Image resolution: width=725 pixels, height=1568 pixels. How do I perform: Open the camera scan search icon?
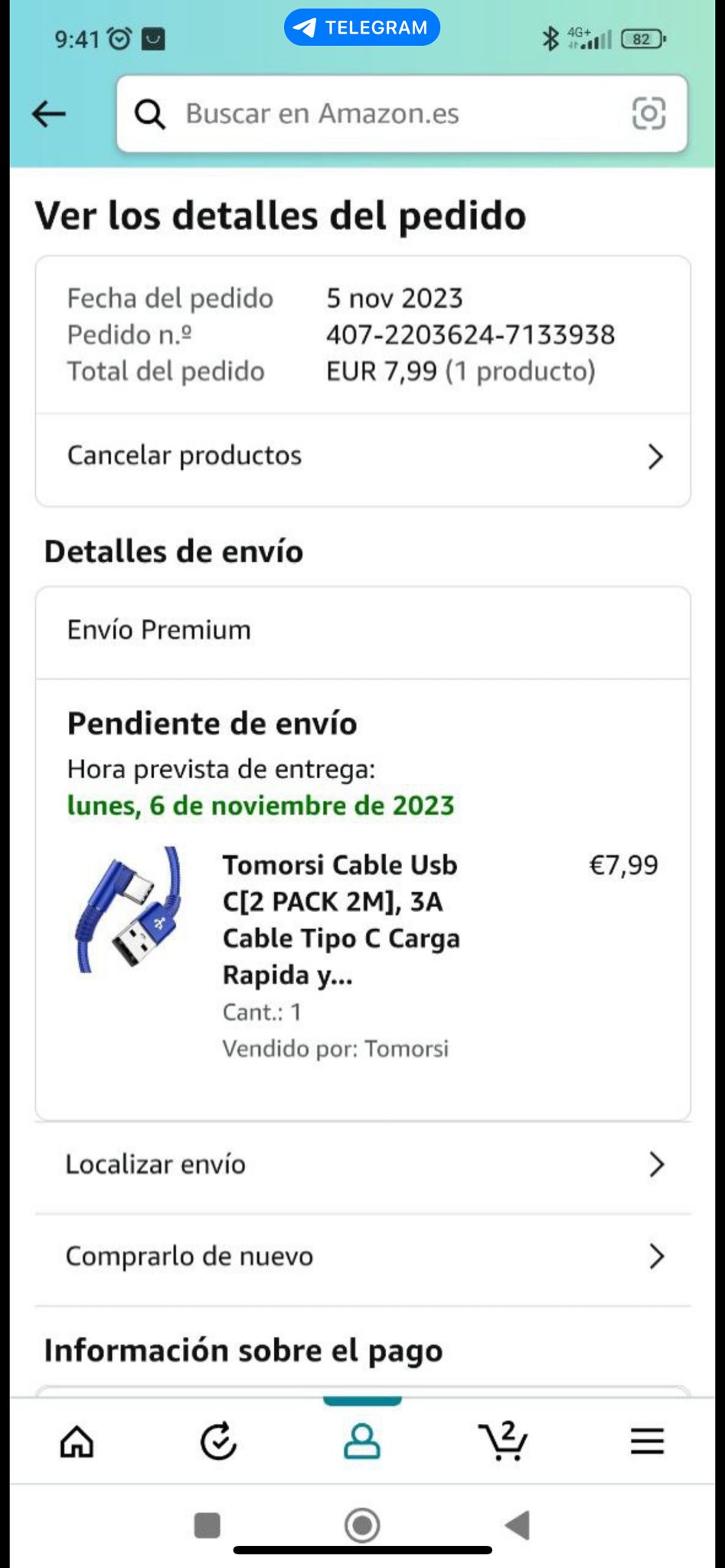pos(648,114)
